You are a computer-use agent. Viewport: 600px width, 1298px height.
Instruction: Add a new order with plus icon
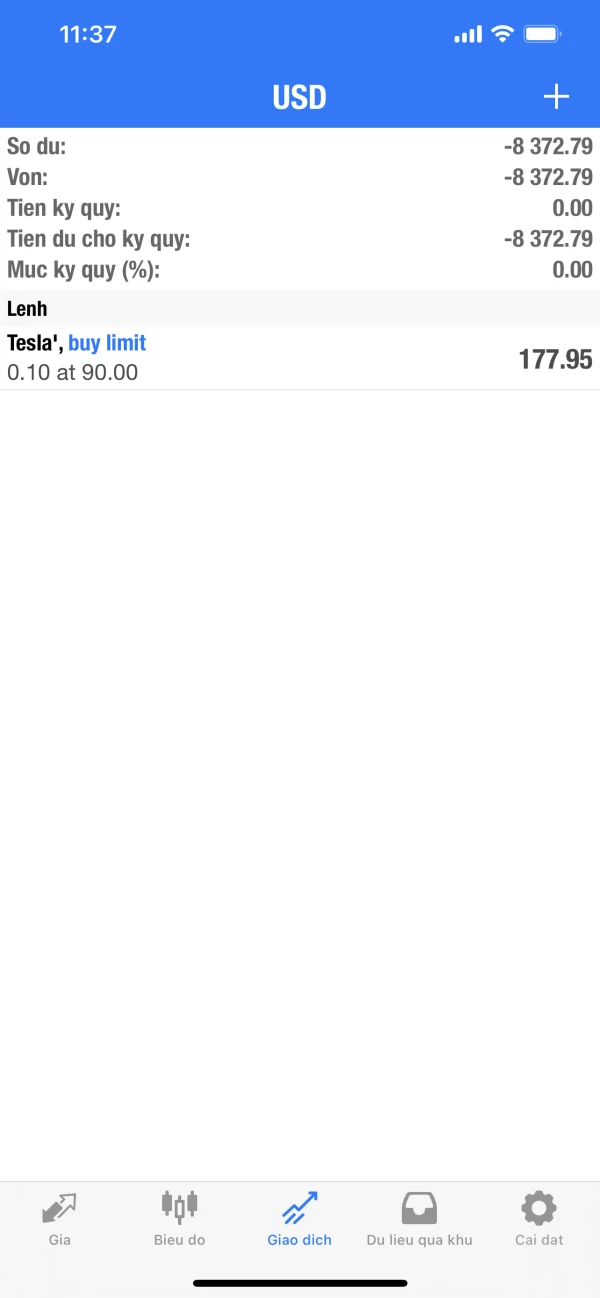555,96
